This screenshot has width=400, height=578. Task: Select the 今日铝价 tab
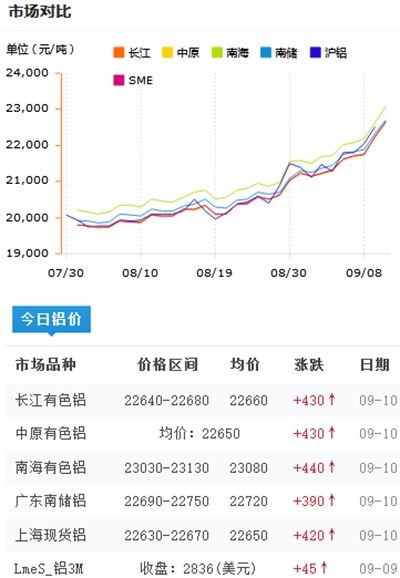click(51, 319)
